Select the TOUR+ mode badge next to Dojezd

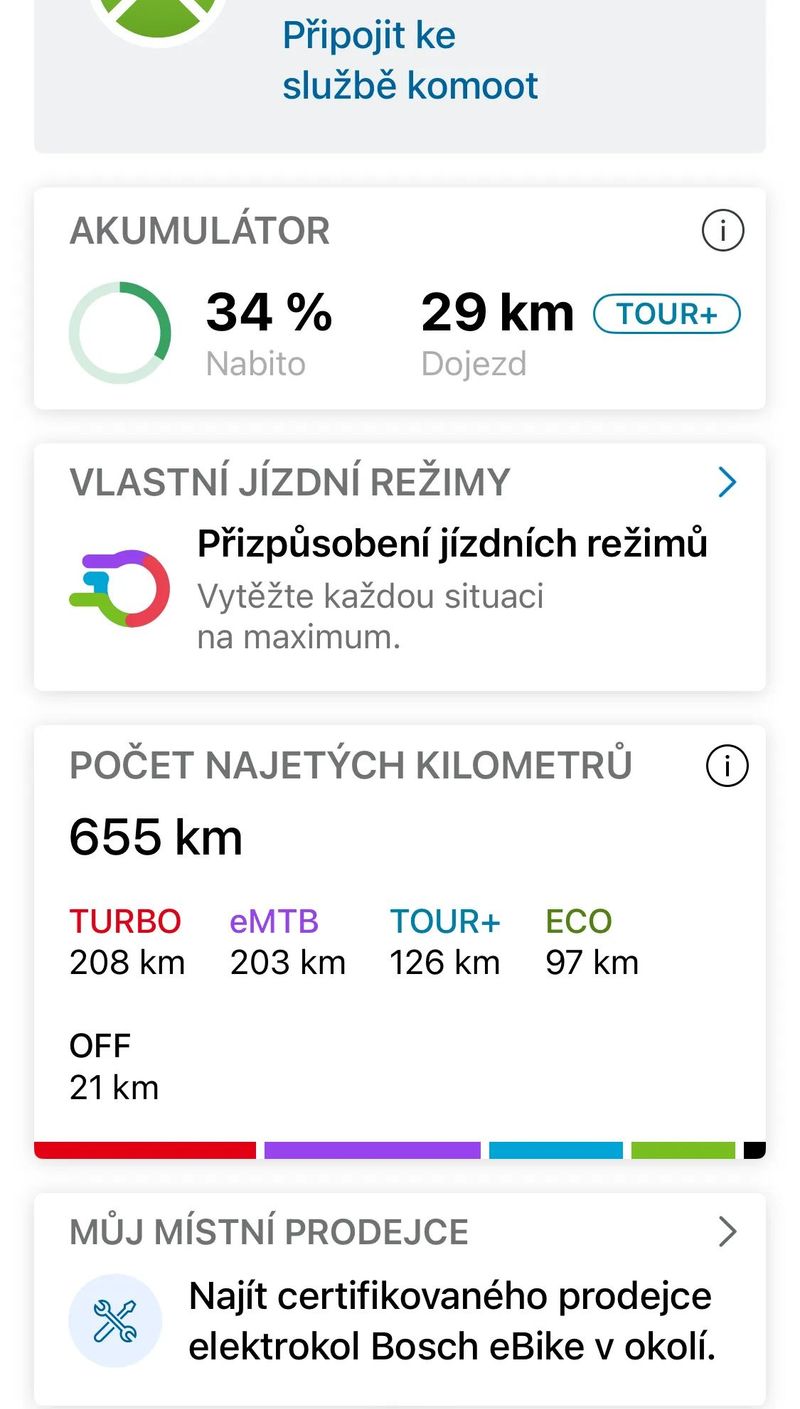pos(667,313)
